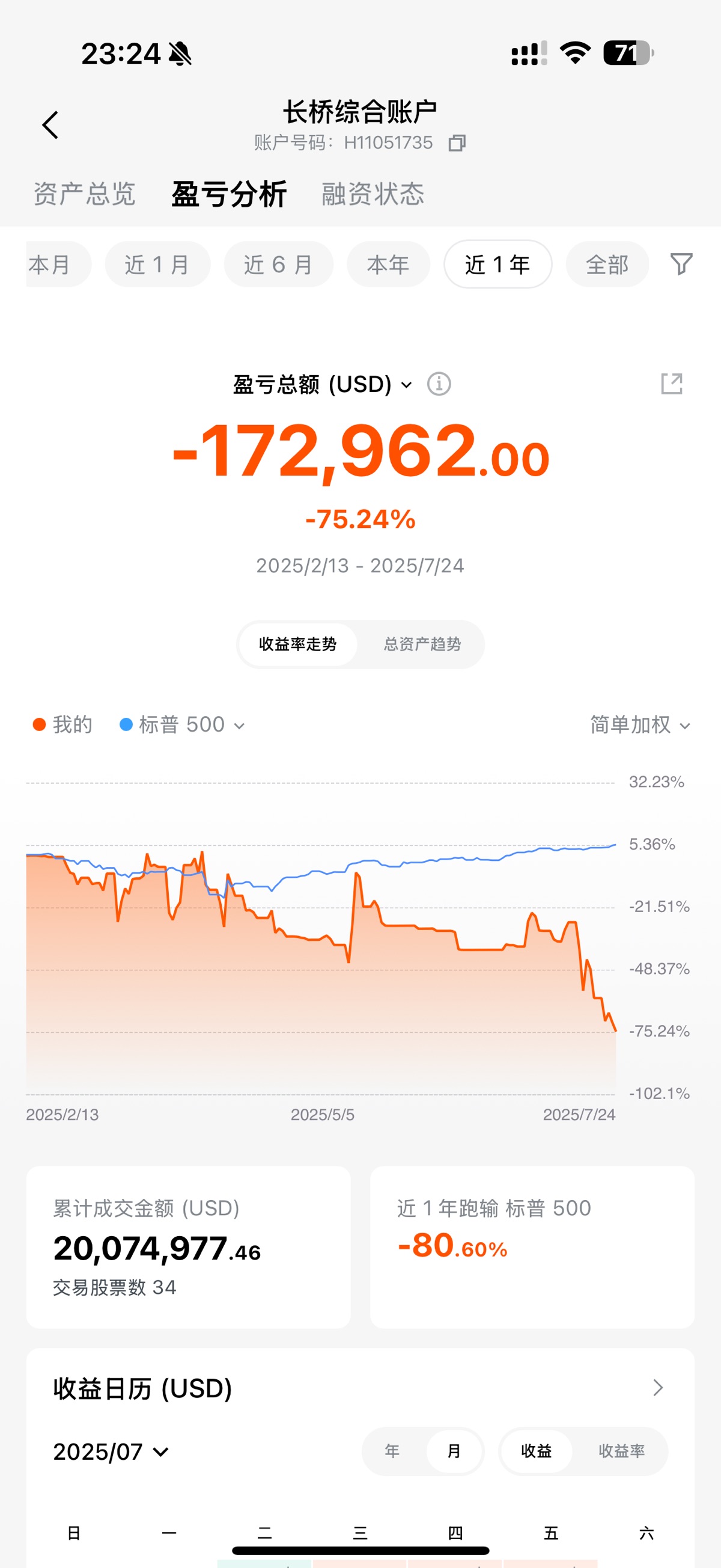
Task: Select the 全部 time range chip
Action: click(607, 265)
